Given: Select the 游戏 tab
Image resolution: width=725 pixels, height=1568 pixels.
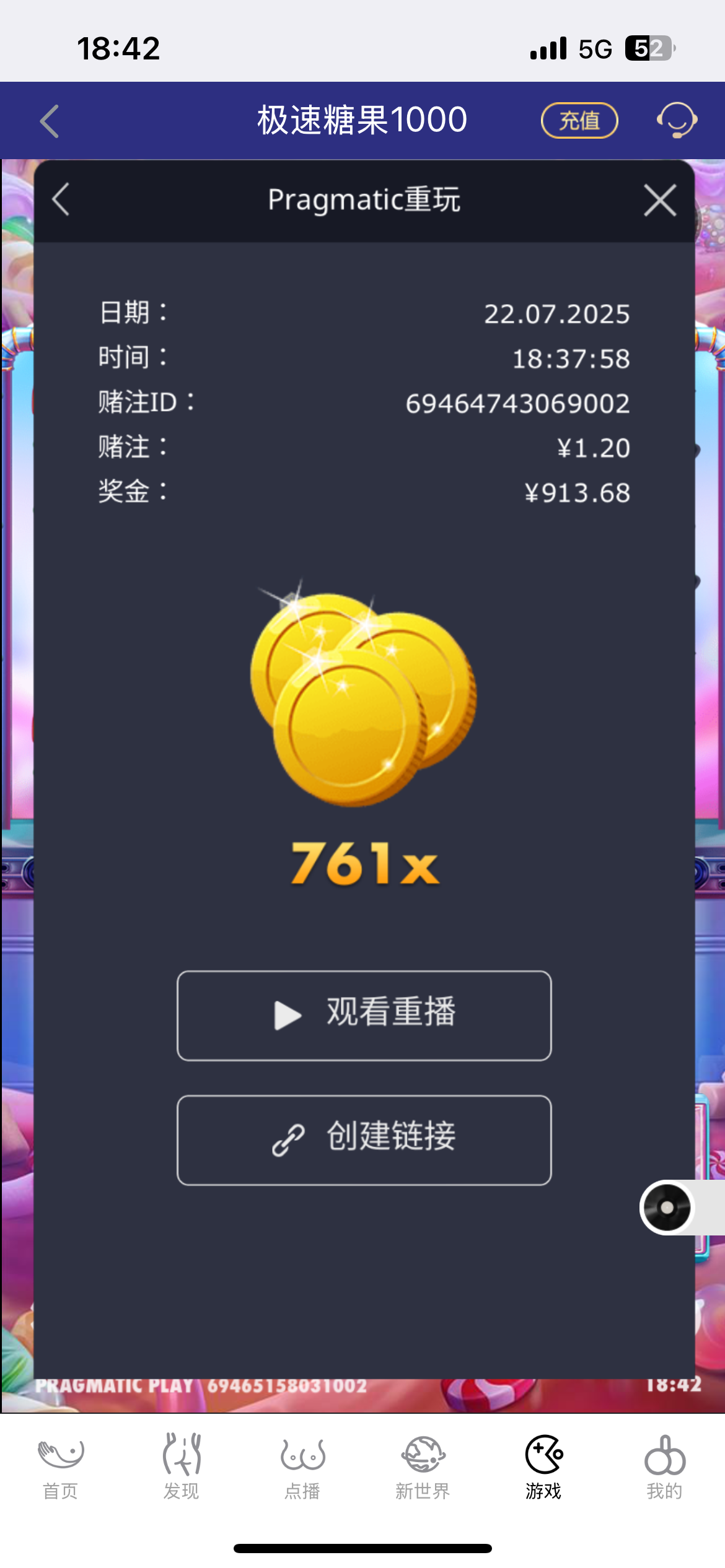Looking at the screenshot, I should tap(543, 1465).
